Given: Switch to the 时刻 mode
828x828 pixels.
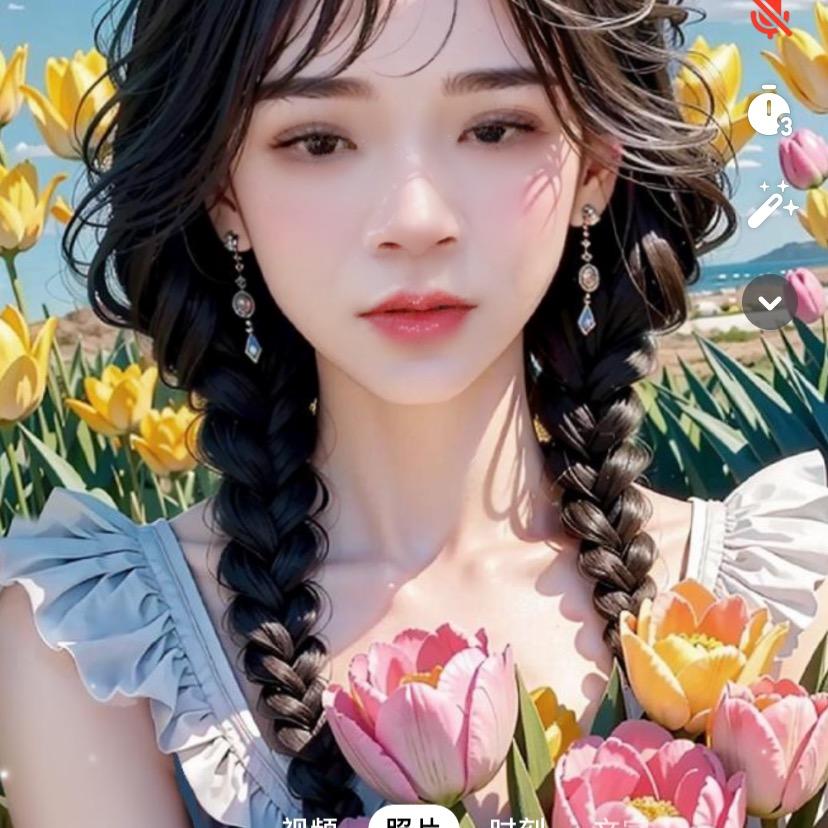Looking at the screenshot, I should click(518, 821).
